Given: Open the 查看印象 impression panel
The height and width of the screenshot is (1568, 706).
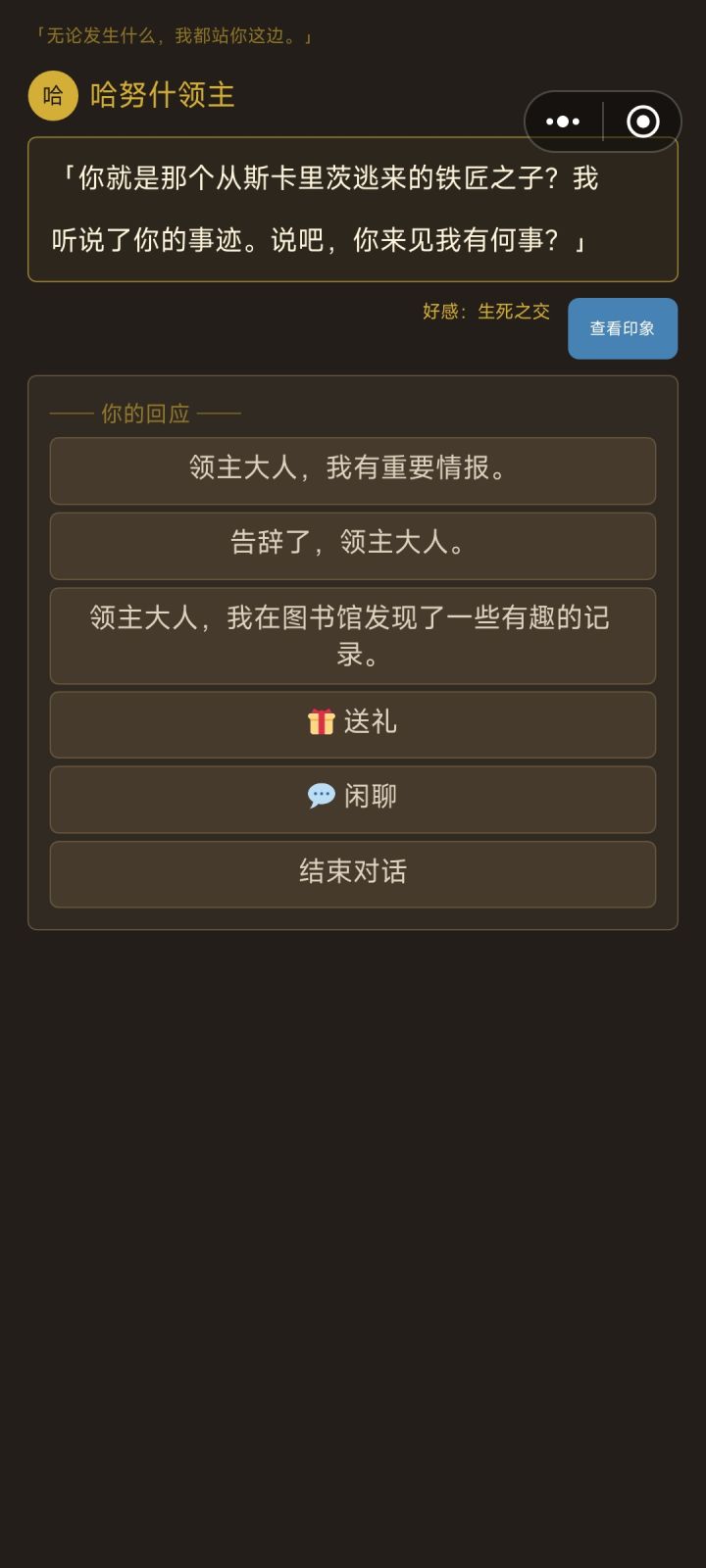Looking at the screenshot, I should (622, 327).
